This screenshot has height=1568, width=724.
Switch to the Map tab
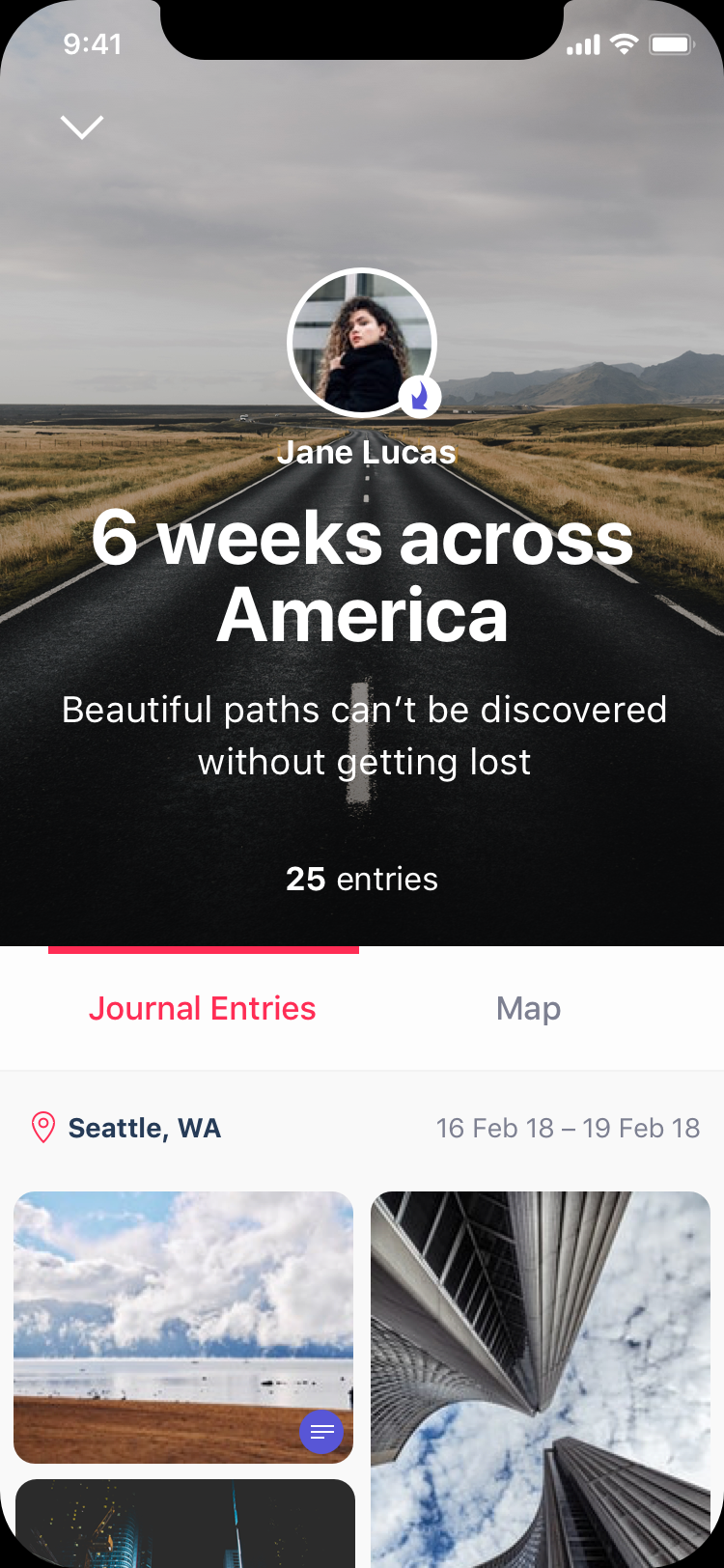click(528, 1009)
